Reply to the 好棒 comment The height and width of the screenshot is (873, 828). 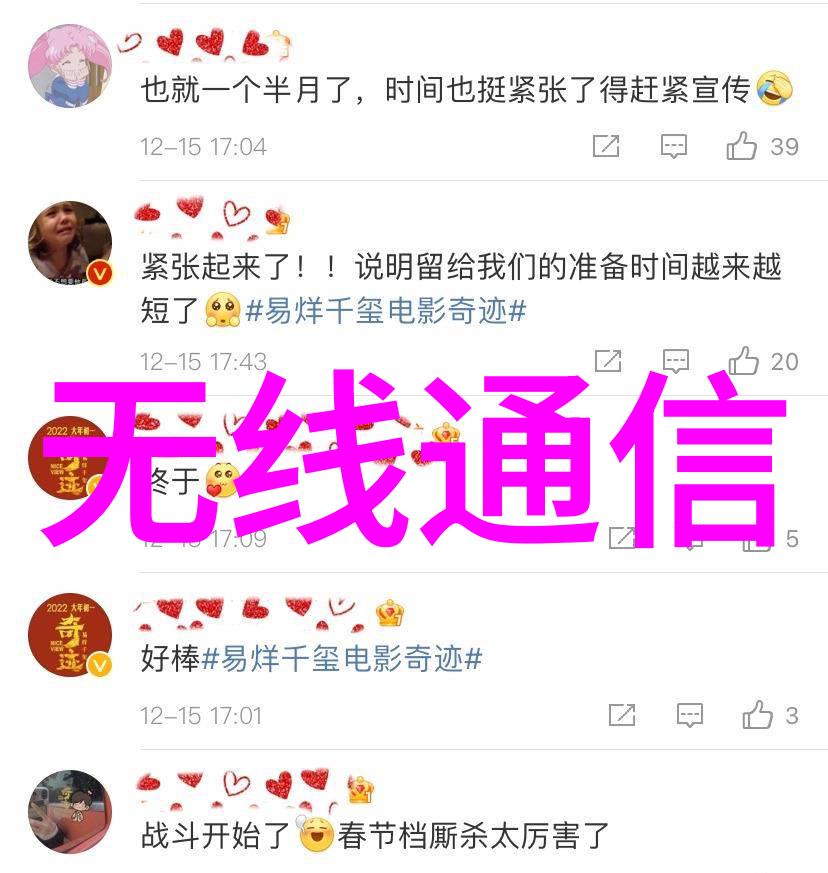pyautogui.click(x=689, y=715)
